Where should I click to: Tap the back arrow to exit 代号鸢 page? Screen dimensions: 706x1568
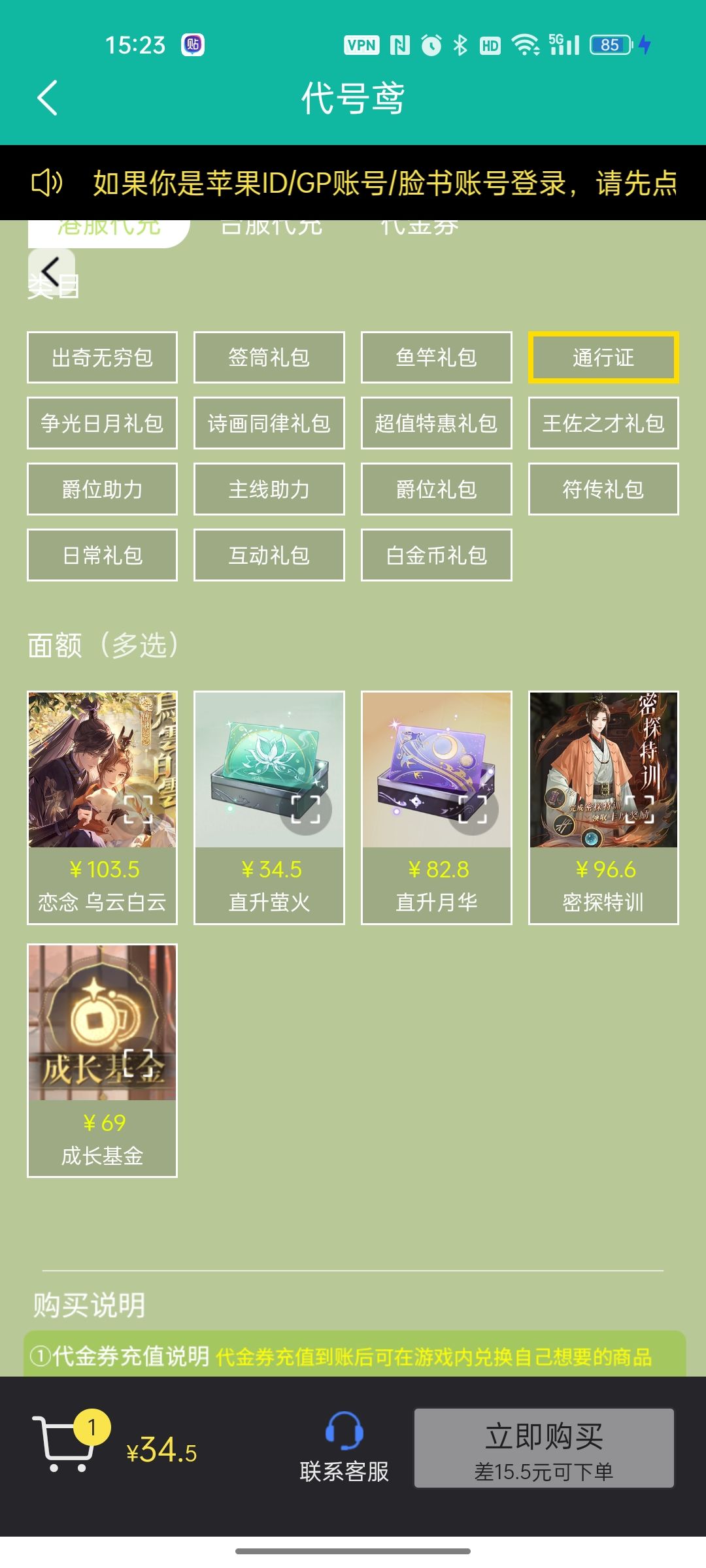[46, 98]
